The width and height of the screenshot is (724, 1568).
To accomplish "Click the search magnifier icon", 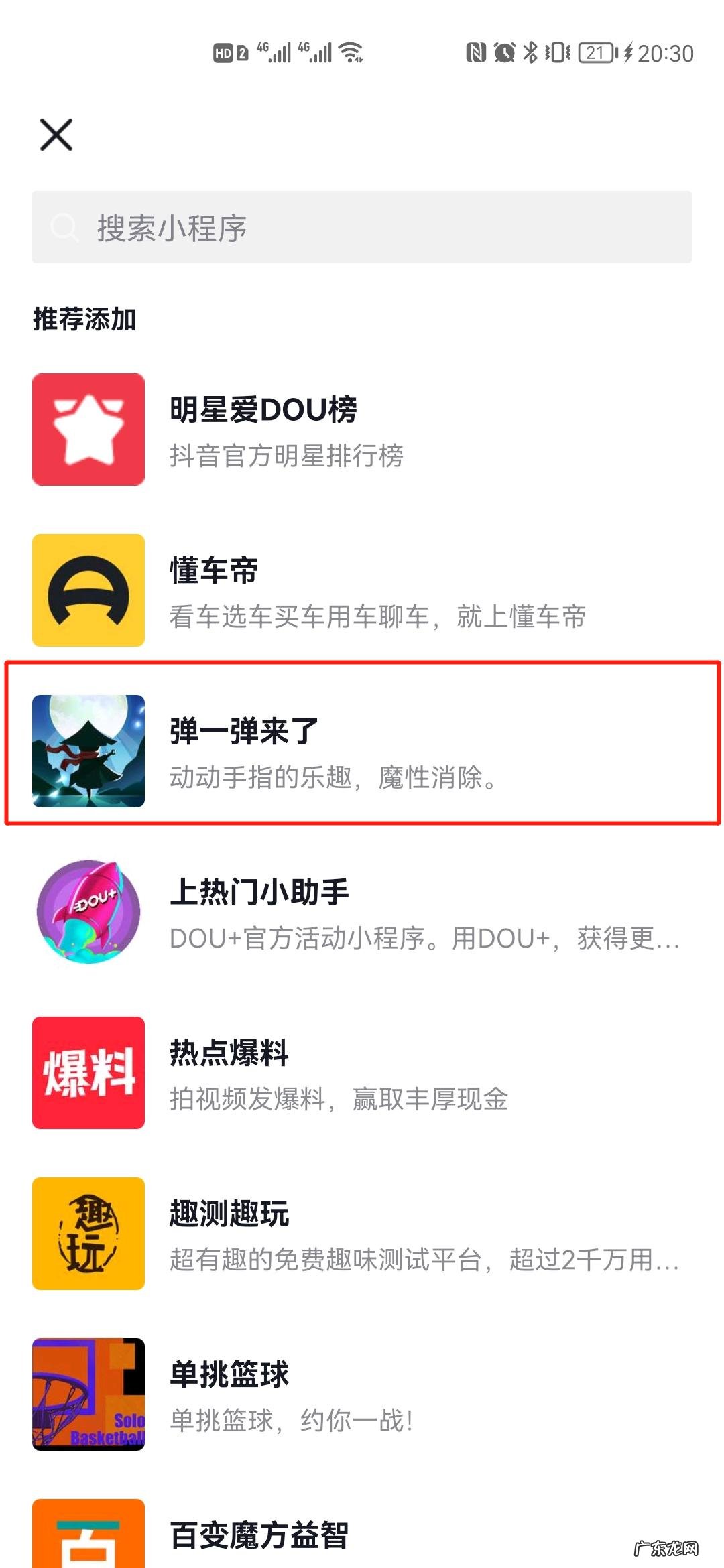I will point(64,228).
